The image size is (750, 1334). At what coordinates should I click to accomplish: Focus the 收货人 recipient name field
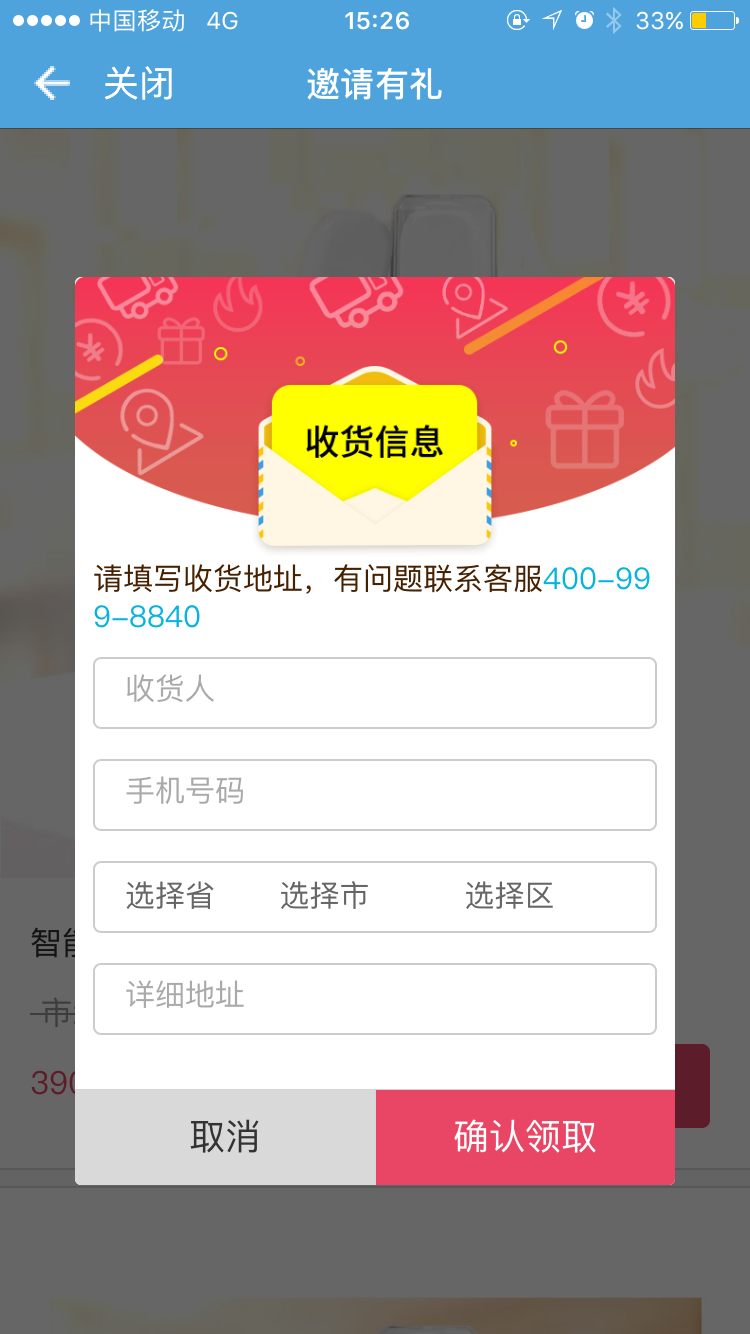pos(374,692)
